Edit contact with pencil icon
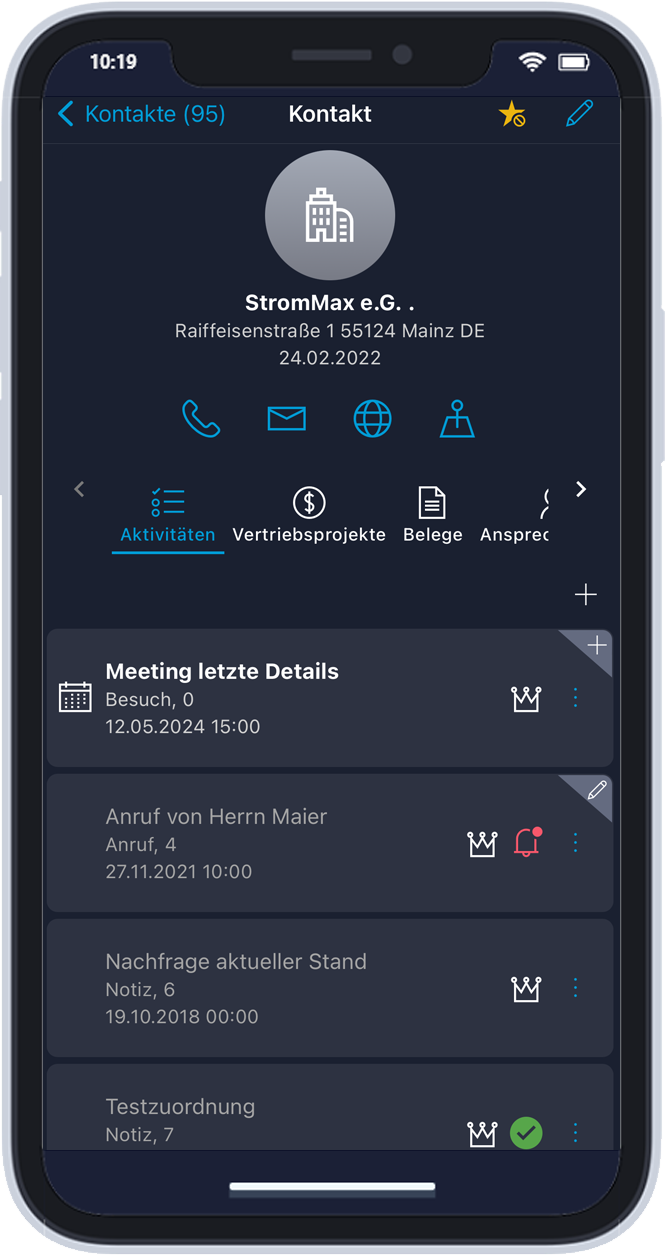This screenshot has width=665, height=1258. [x=579, y=114]
